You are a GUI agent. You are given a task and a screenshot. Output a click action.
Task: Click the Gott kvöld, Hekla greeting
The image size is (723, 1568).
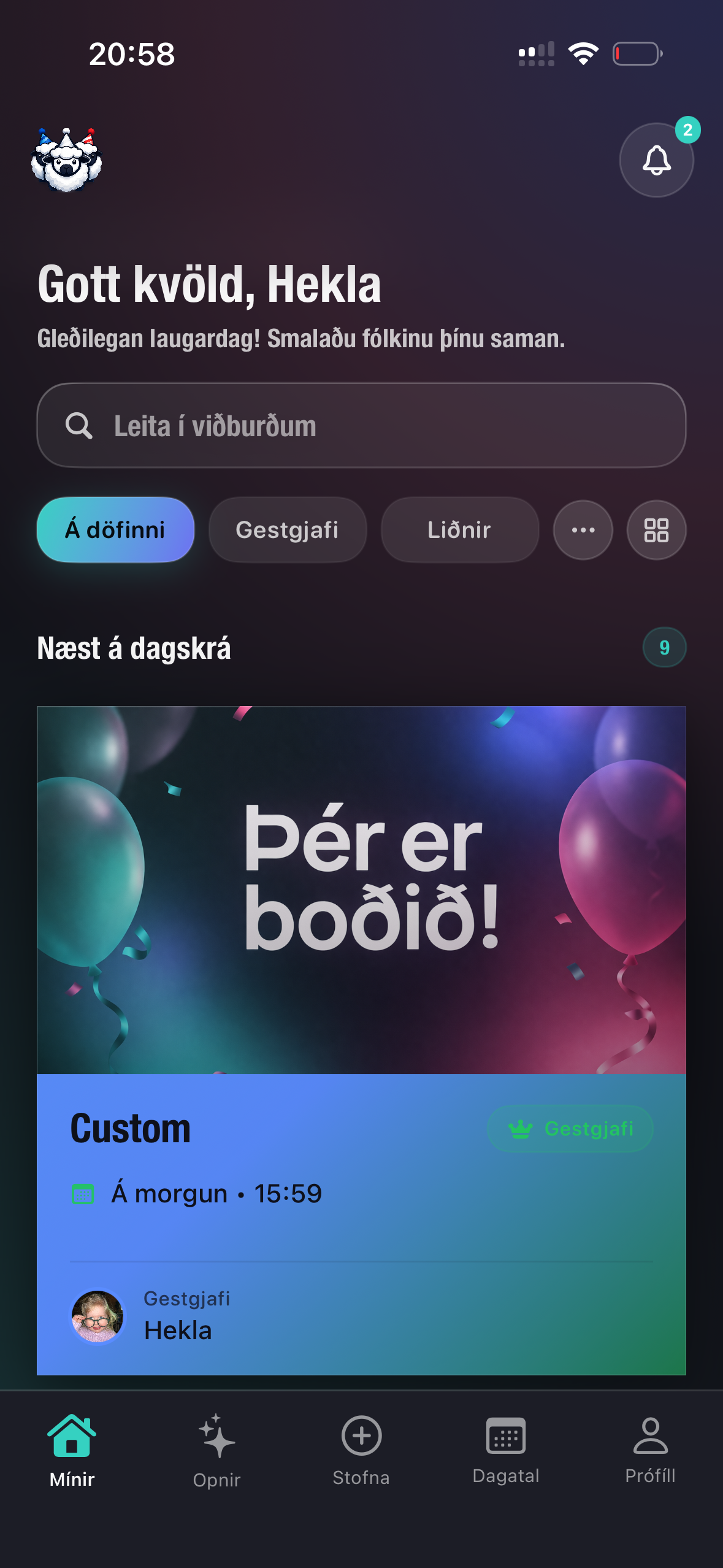click(x=209, y=284)
